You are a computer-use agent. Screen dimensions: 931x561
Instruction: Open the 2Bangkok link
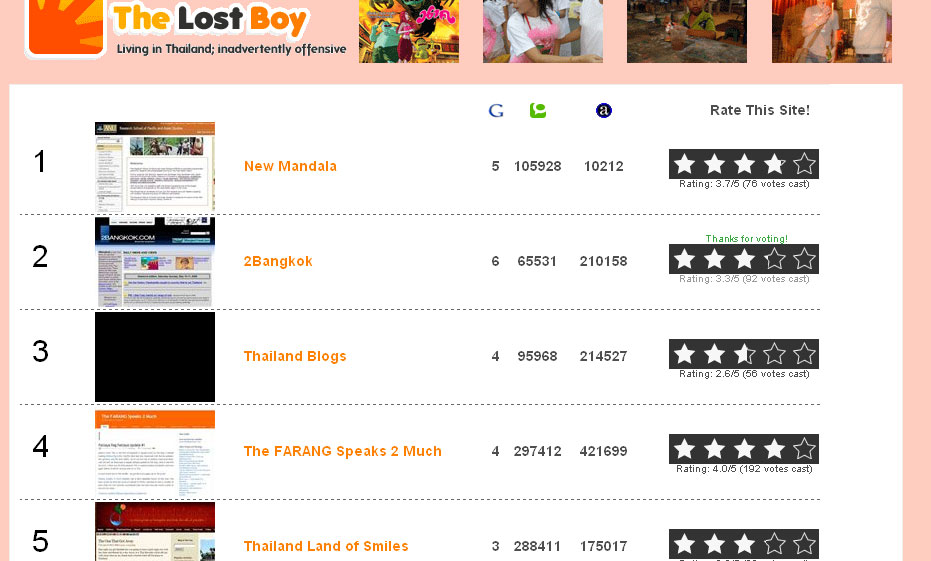(278, 261)
